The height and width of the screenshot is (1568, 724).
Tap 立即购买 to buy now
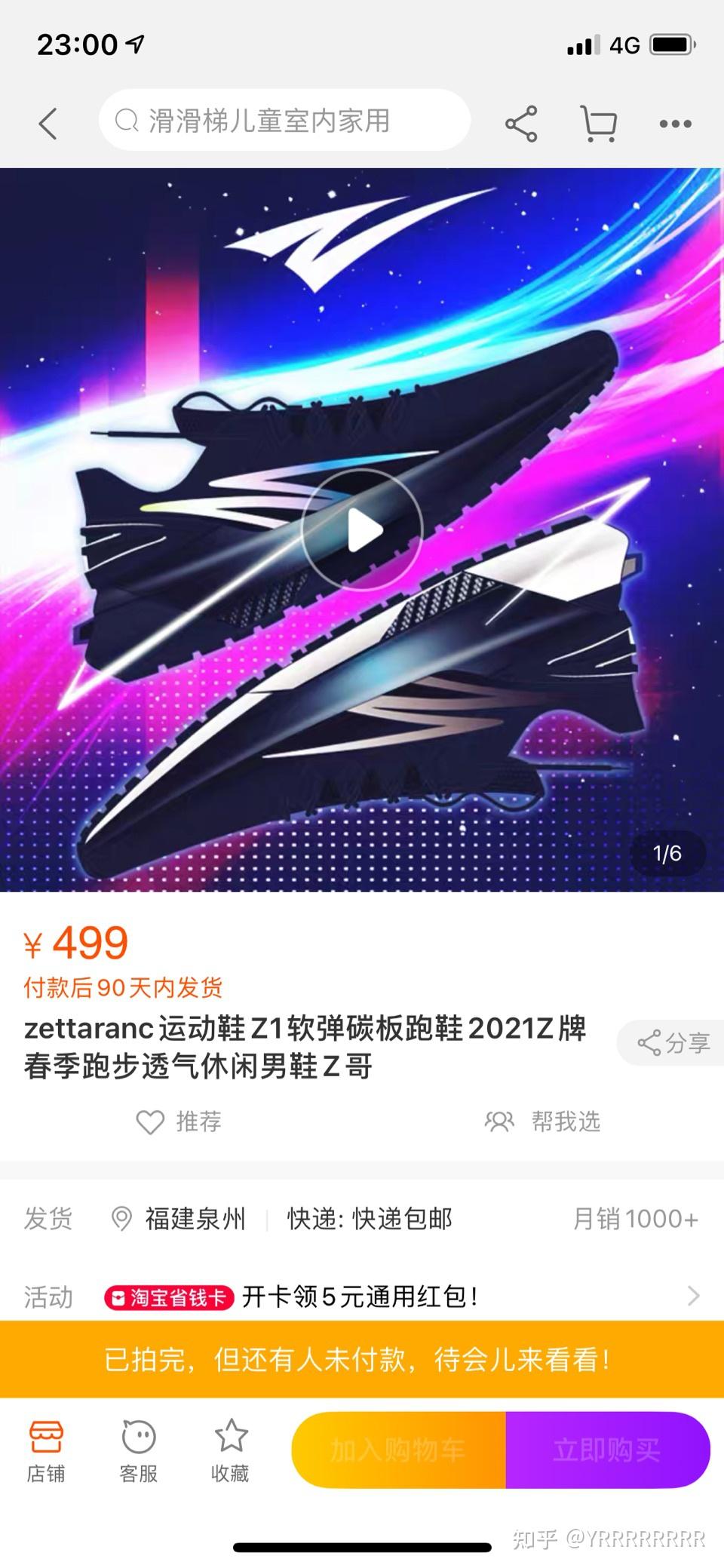[x=608, y=1450]
